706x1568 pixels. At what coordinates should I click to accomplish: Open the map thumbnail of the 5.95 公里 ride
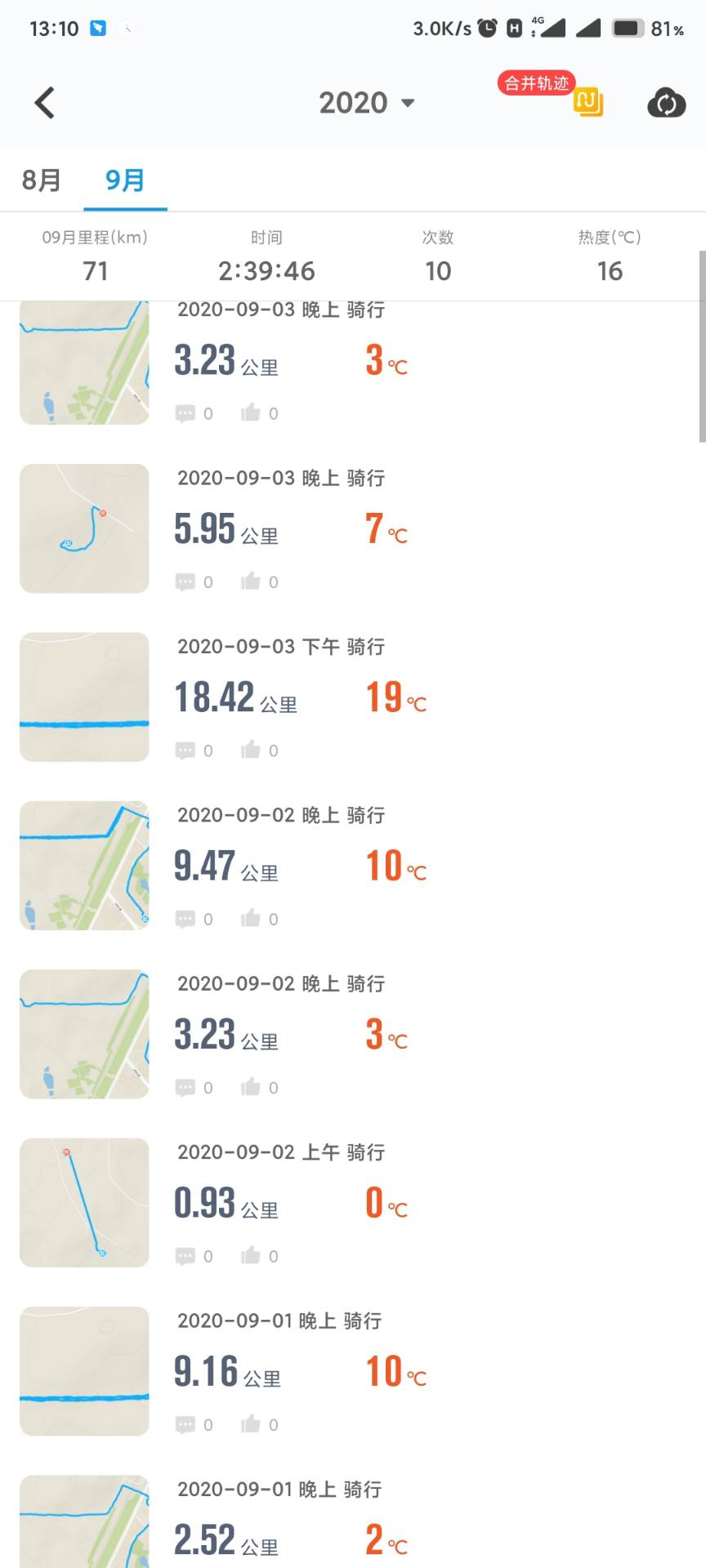pos(84,528)
